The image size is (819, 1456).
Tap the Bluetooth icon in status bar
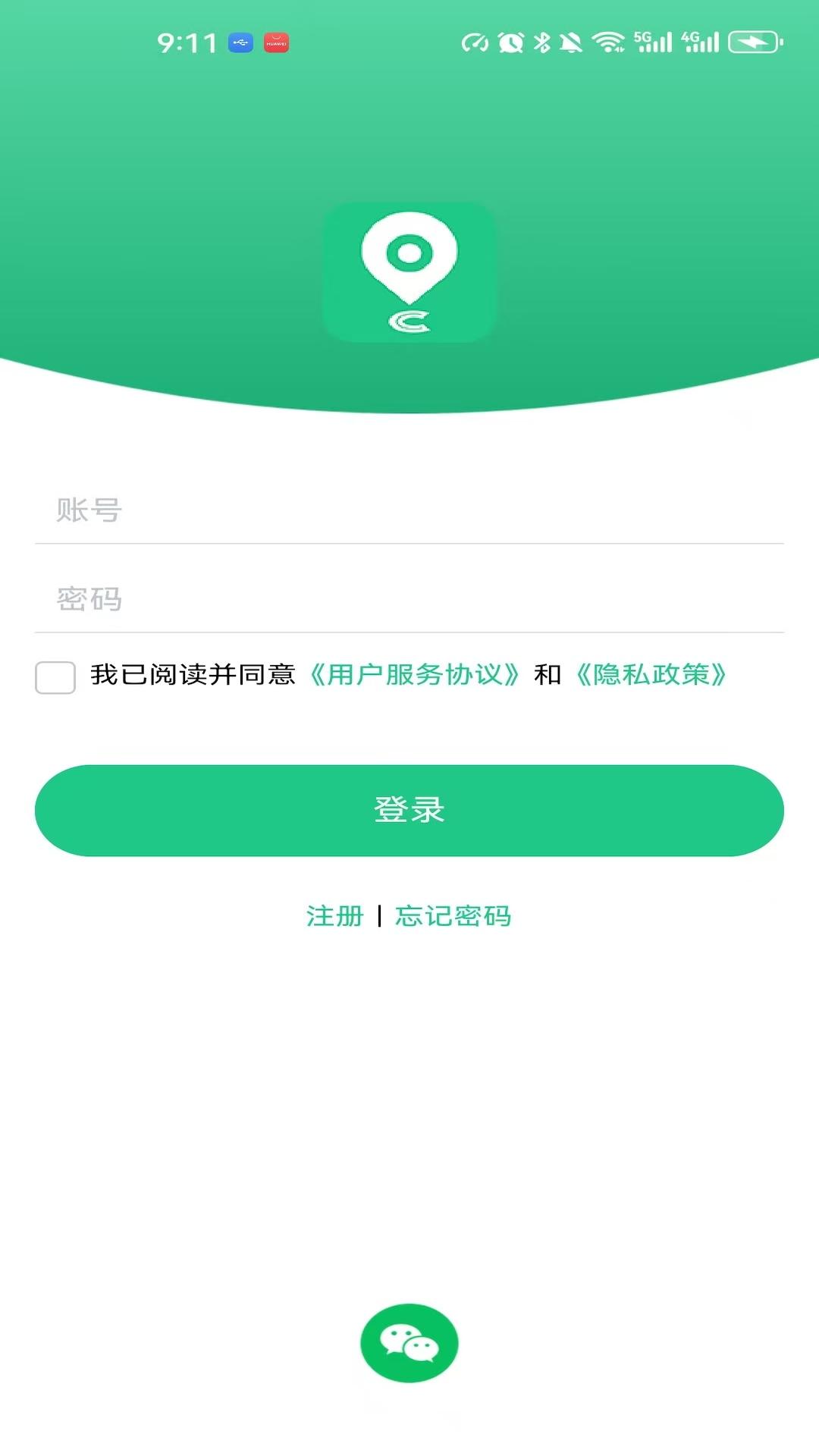tap(543, 43)
